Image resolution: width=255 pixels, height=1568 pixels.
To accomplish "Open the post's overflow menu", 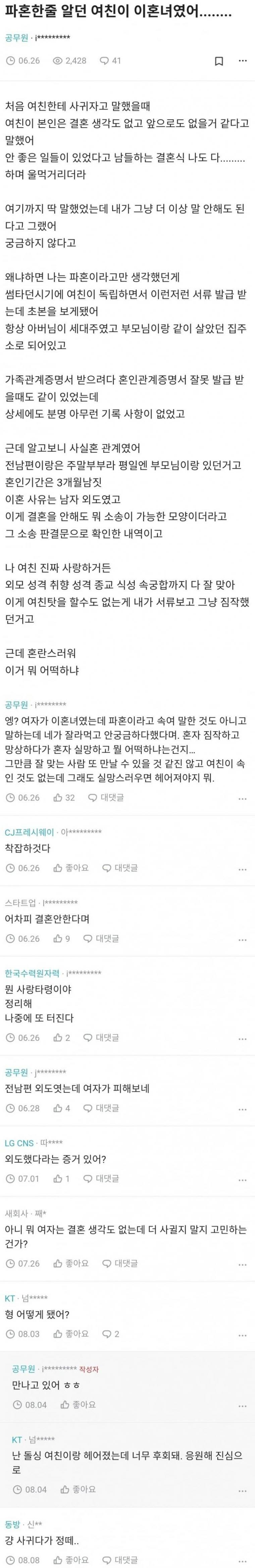I will click(243, 61).
